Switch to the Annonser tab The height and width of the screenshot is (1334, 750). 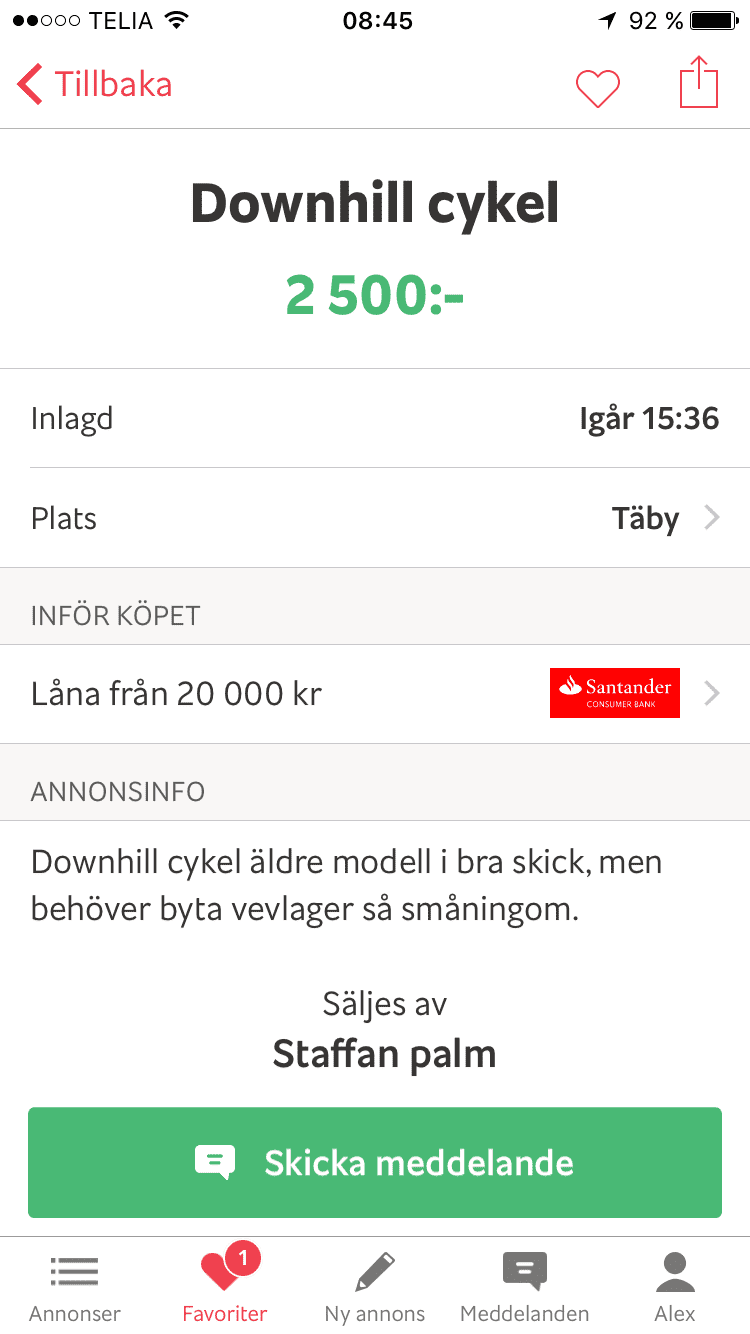(x=75, y=1287)
